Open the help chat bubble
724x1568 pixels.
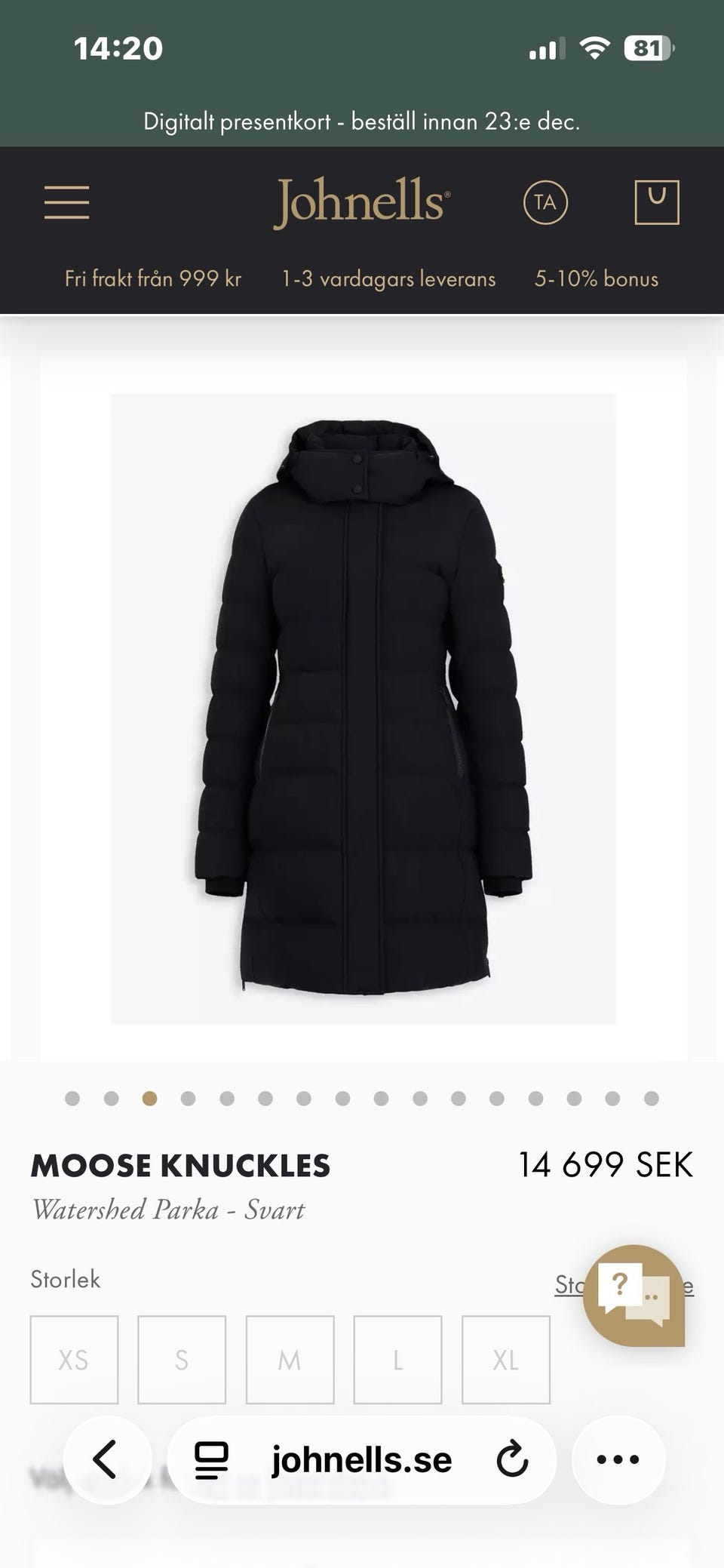633,1295
